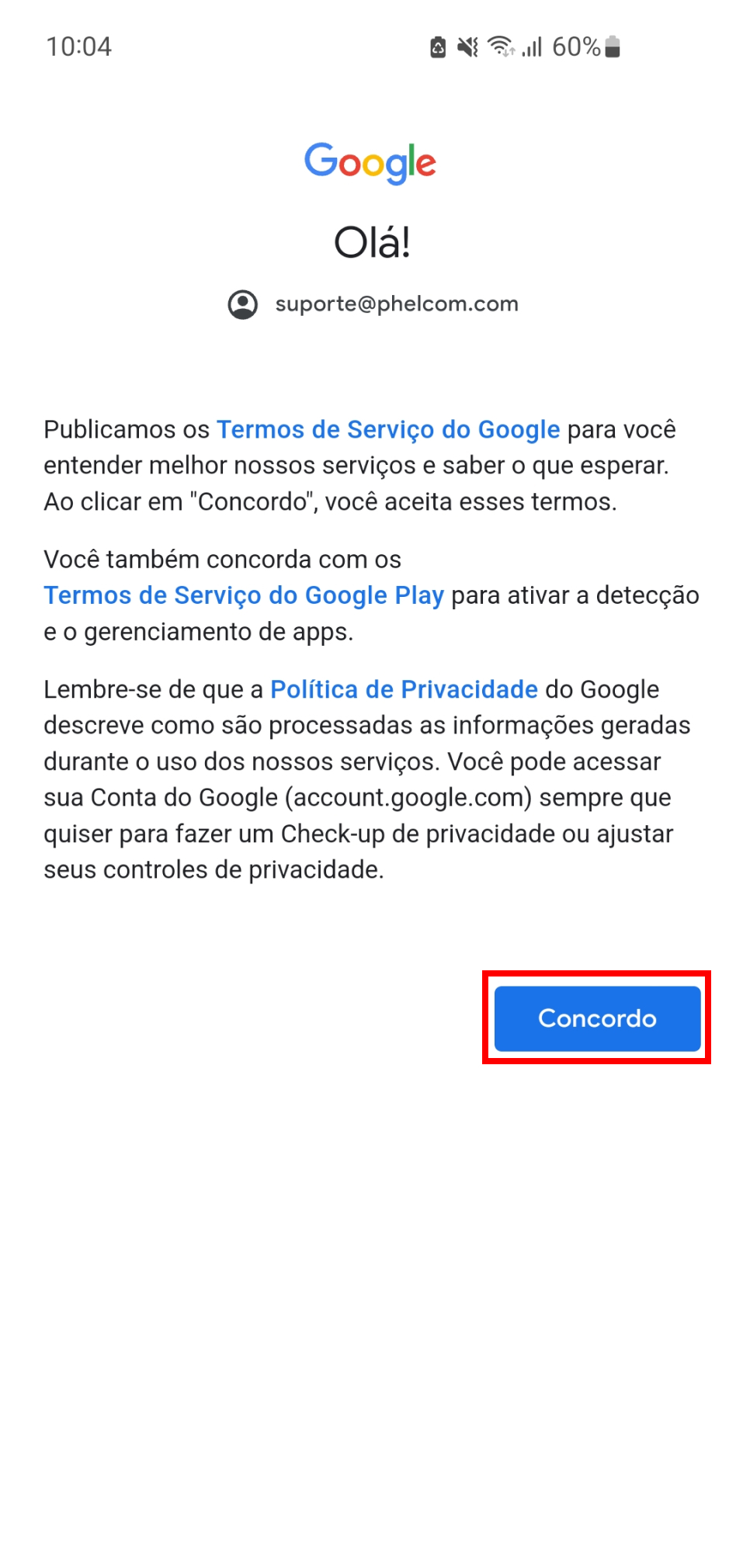The height and width of the screenshot is (1568, 743).
Task: Tap the Concordo button
Action: (597, 1018)
